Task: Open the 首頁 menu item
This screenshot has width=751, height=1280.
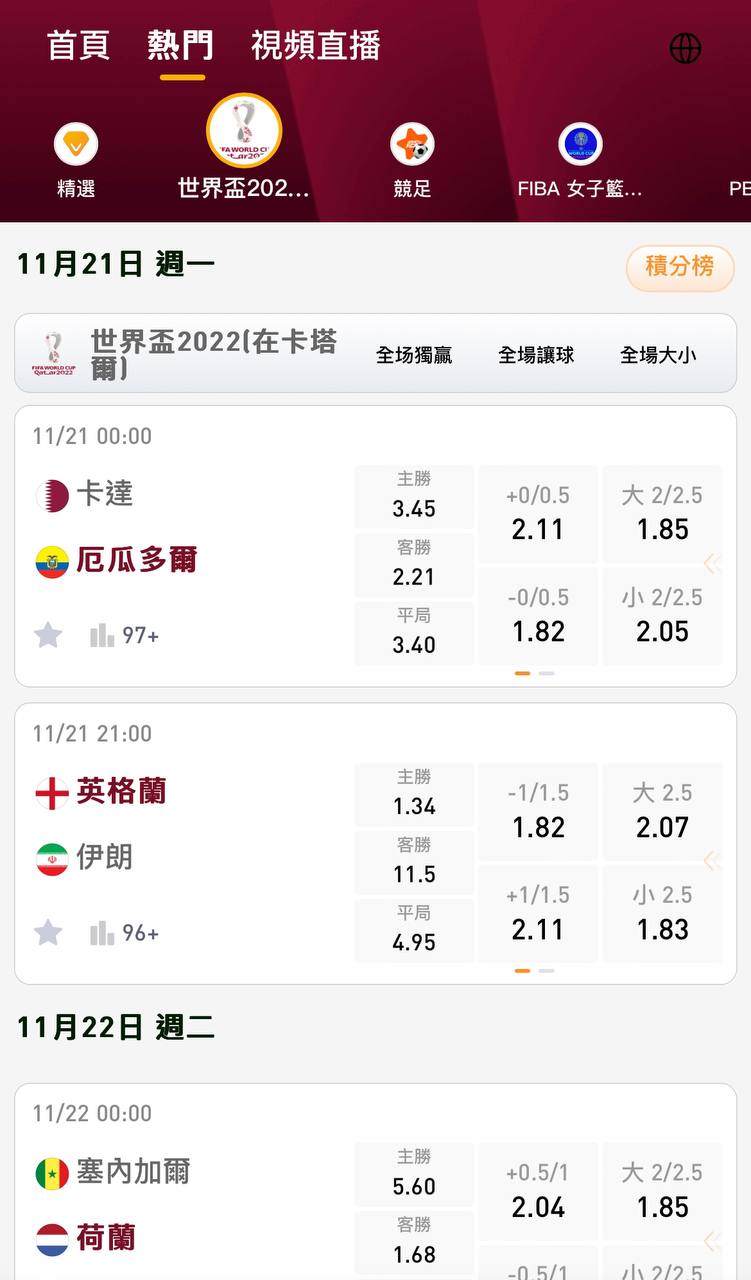Action: point(79,46)
